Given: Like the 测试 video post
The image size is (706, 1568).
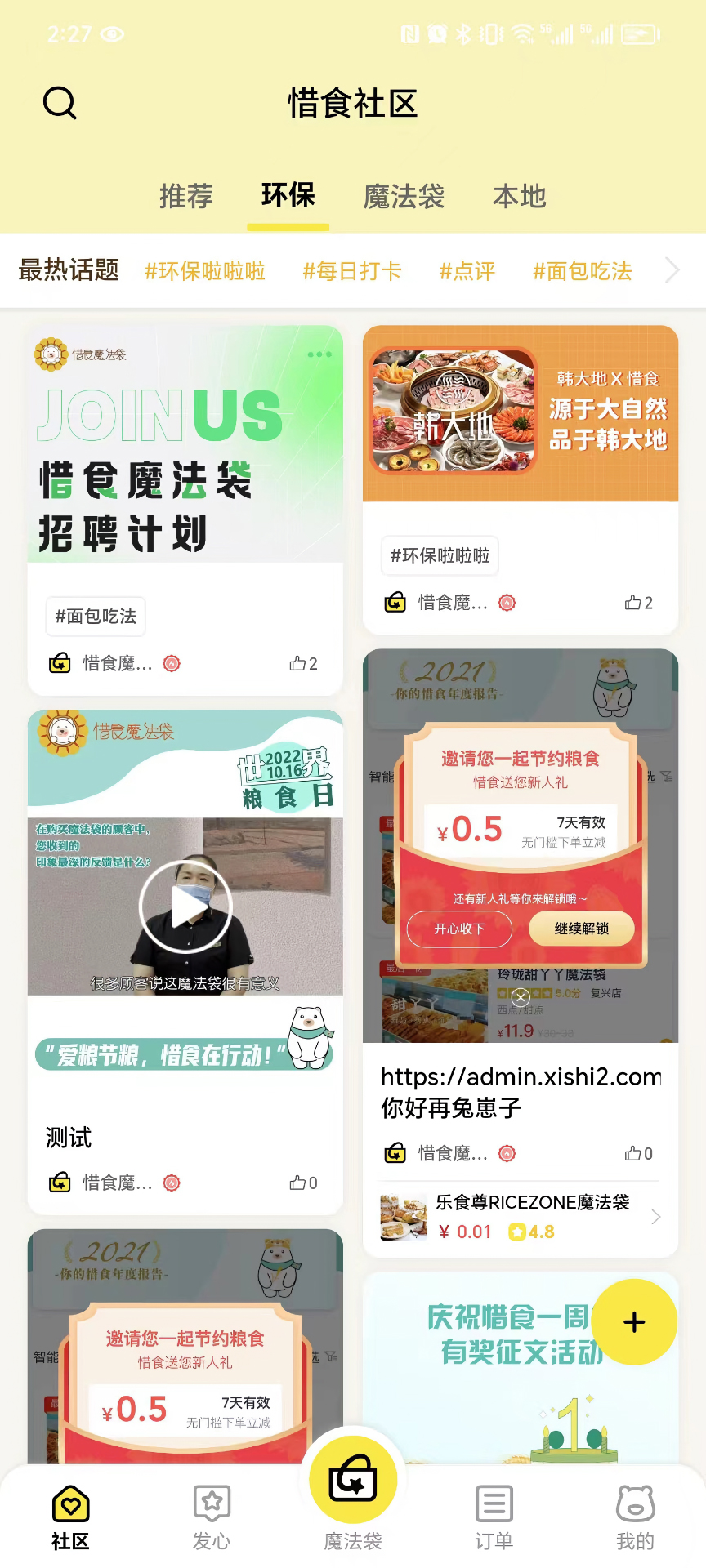Looking at the screenshot, I should 302,1183.
